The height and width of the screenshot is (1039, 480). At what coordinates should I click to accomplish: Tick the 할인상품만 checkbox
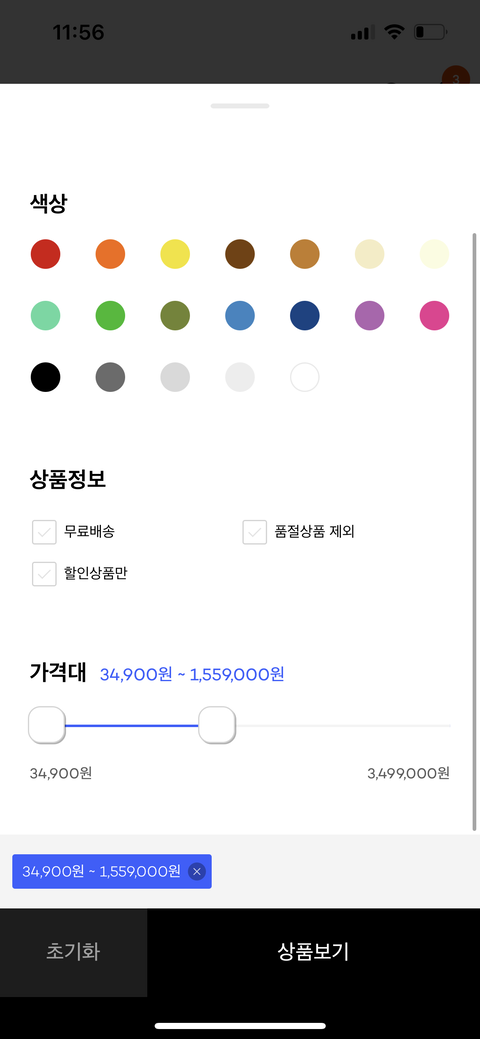tap(44, 574)
